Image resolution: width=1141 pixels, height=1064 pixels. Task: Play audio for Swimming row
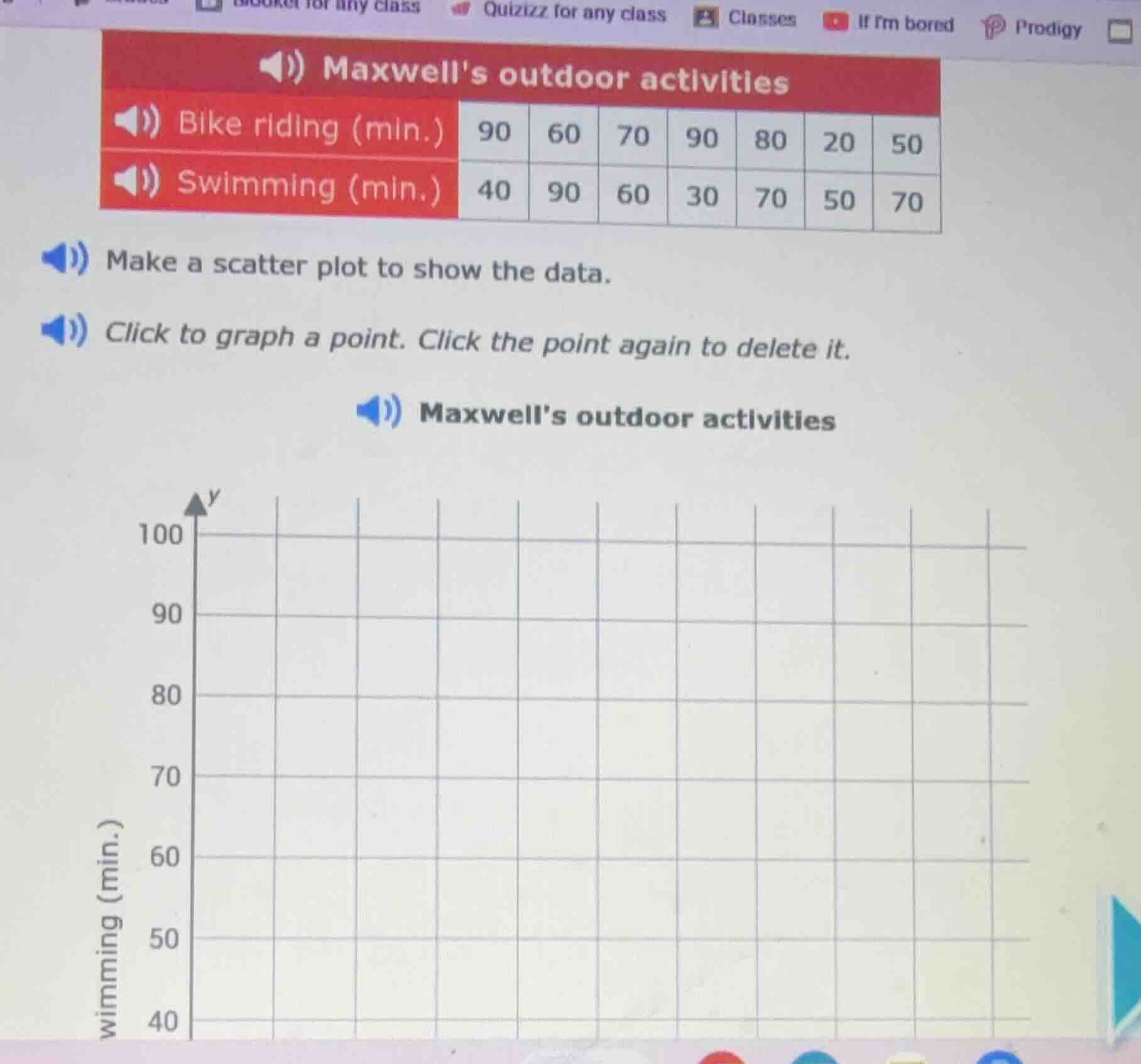click(x=136, y=181)
